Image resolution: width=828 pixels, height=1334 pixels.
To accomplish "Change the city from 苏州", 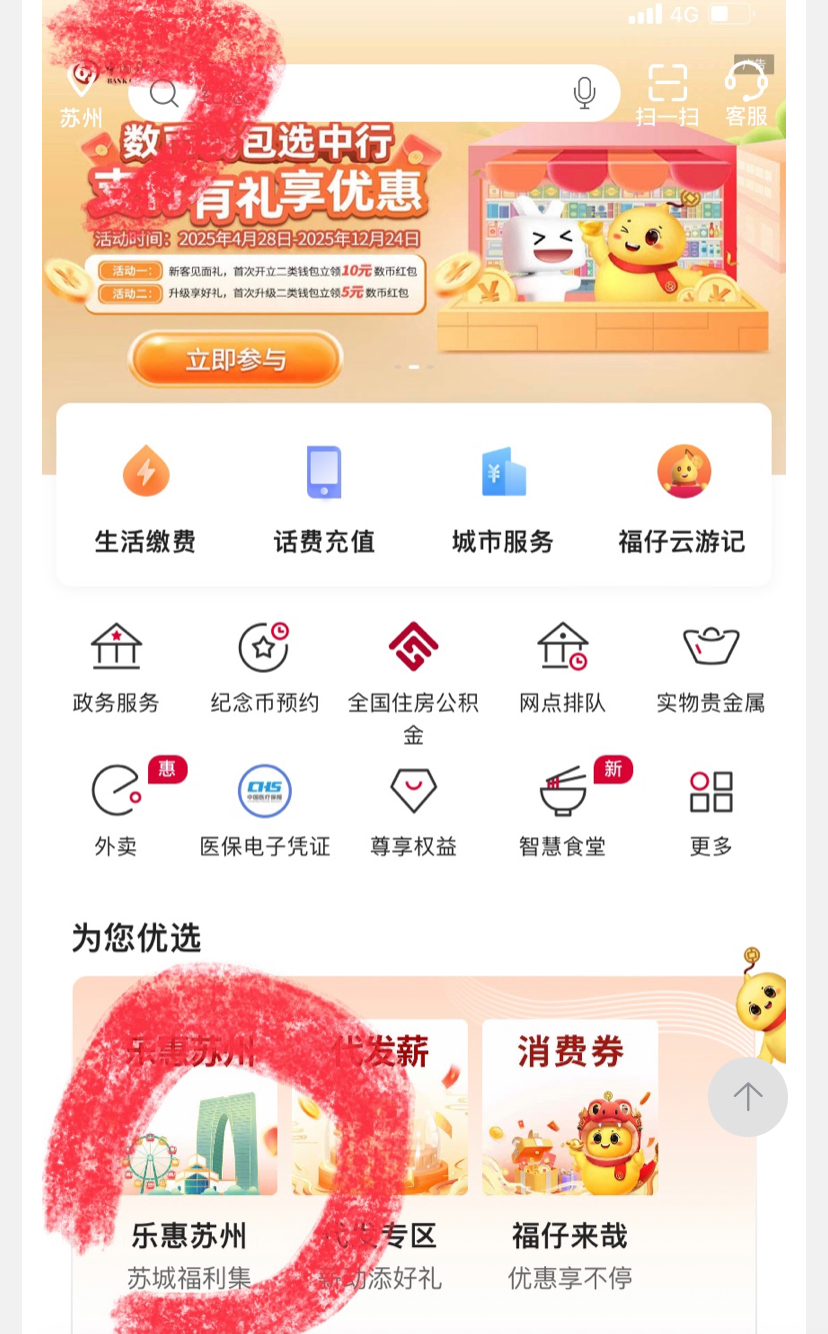I will click(81, 97).
